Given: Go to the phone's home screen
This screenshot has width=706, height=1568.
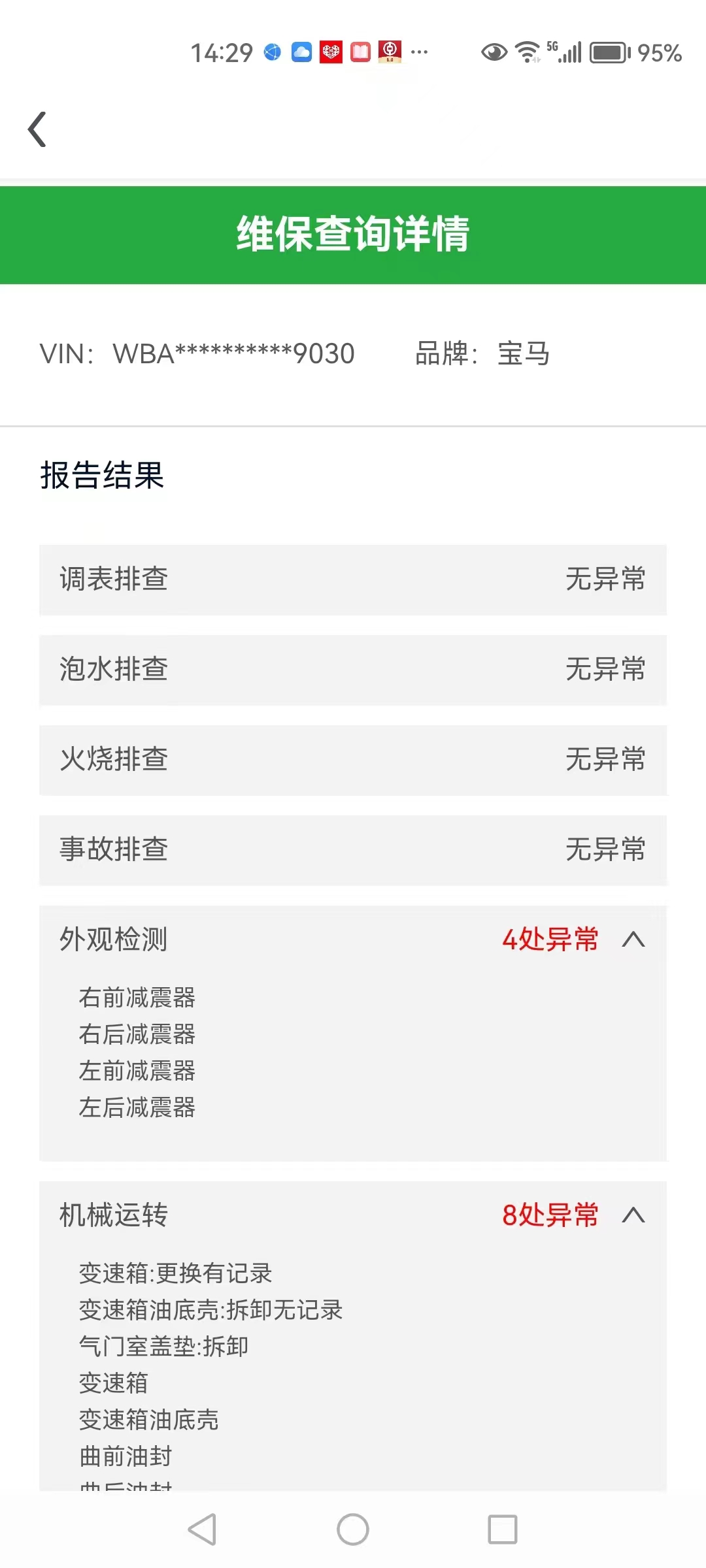Looking at the screenshot, I should tap(353, 1529).
